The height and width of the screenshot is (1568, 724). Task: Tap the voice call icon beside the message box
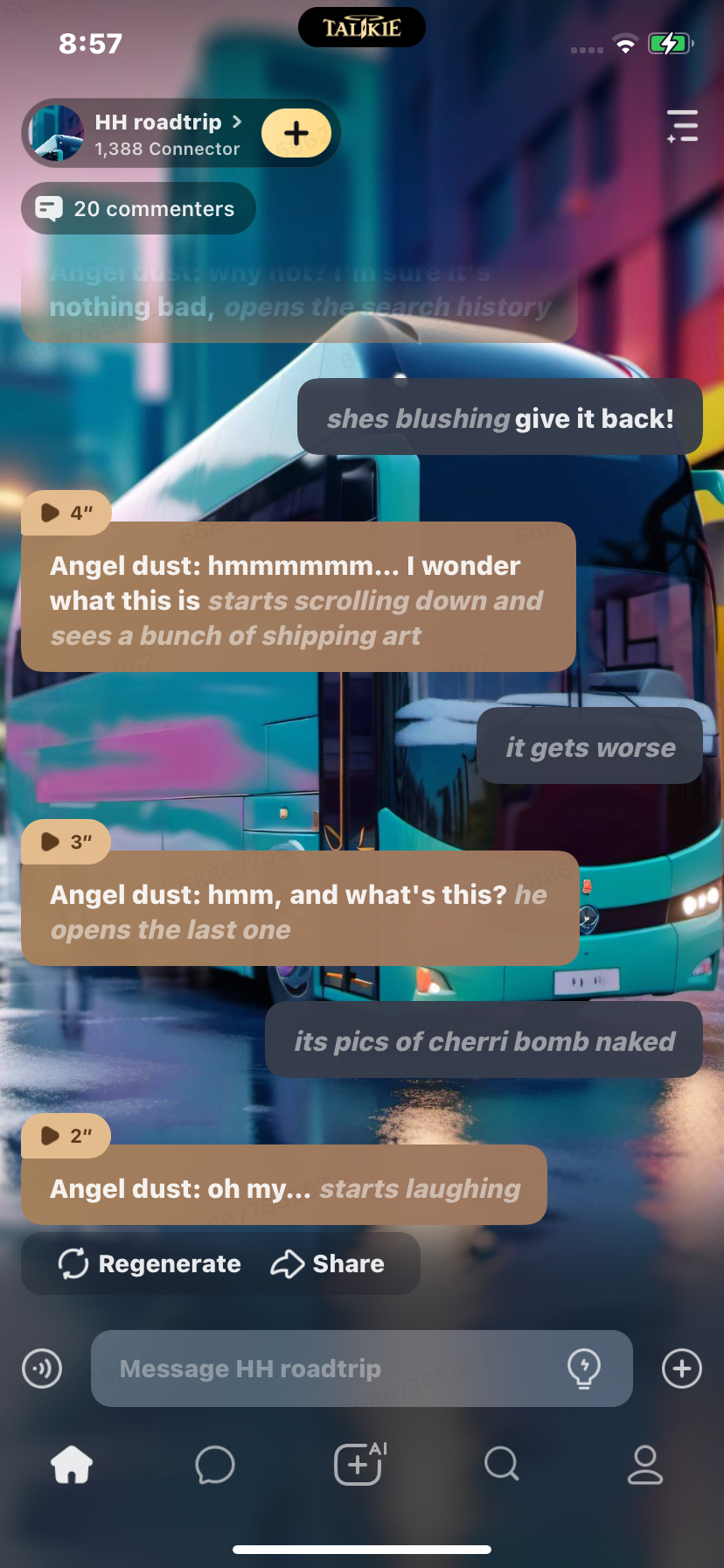[x=42, y=1368]
